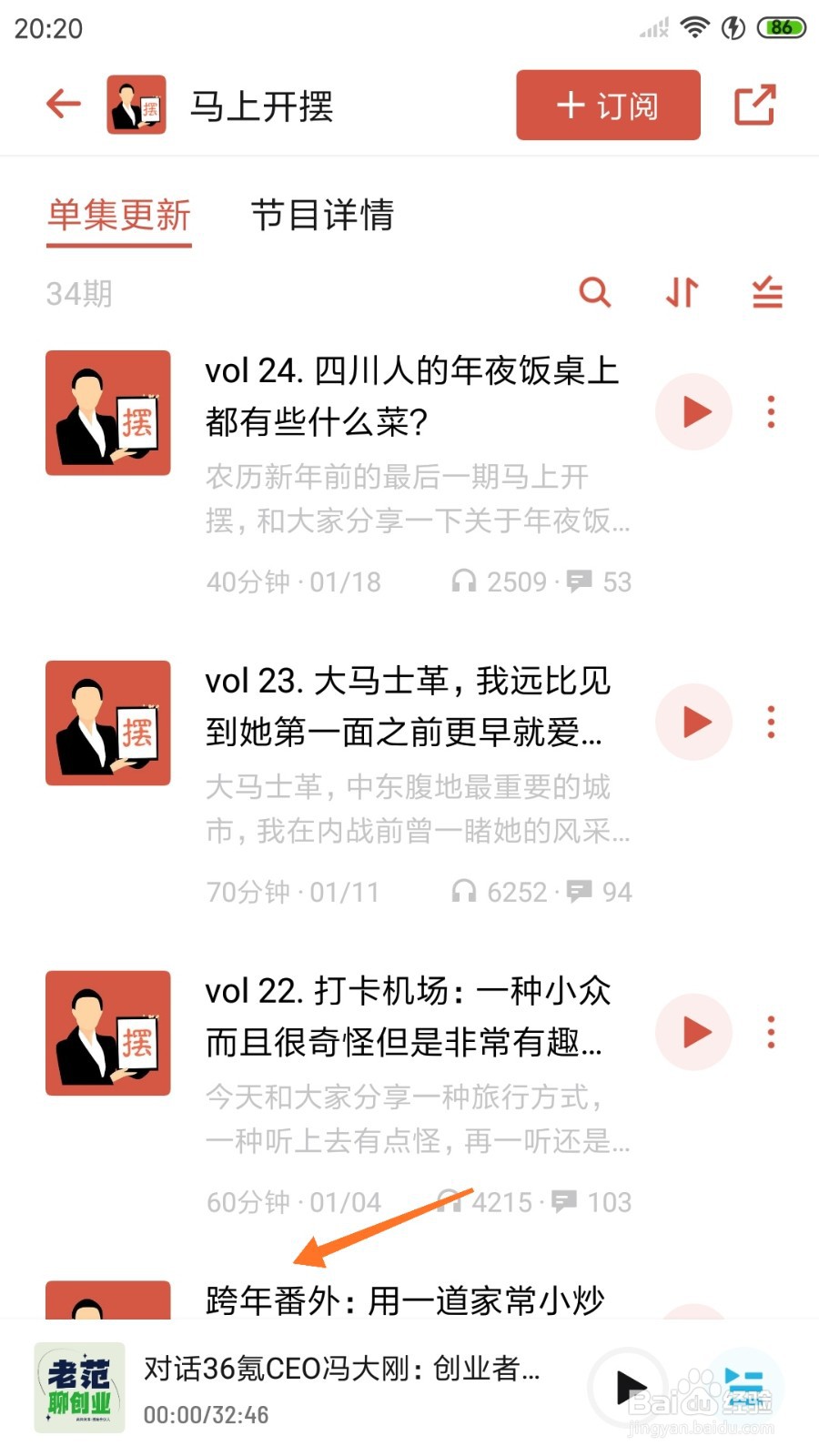Switch to the 节目详情 tab
The width and height of the screenshot is (819, 1456).
323,217
